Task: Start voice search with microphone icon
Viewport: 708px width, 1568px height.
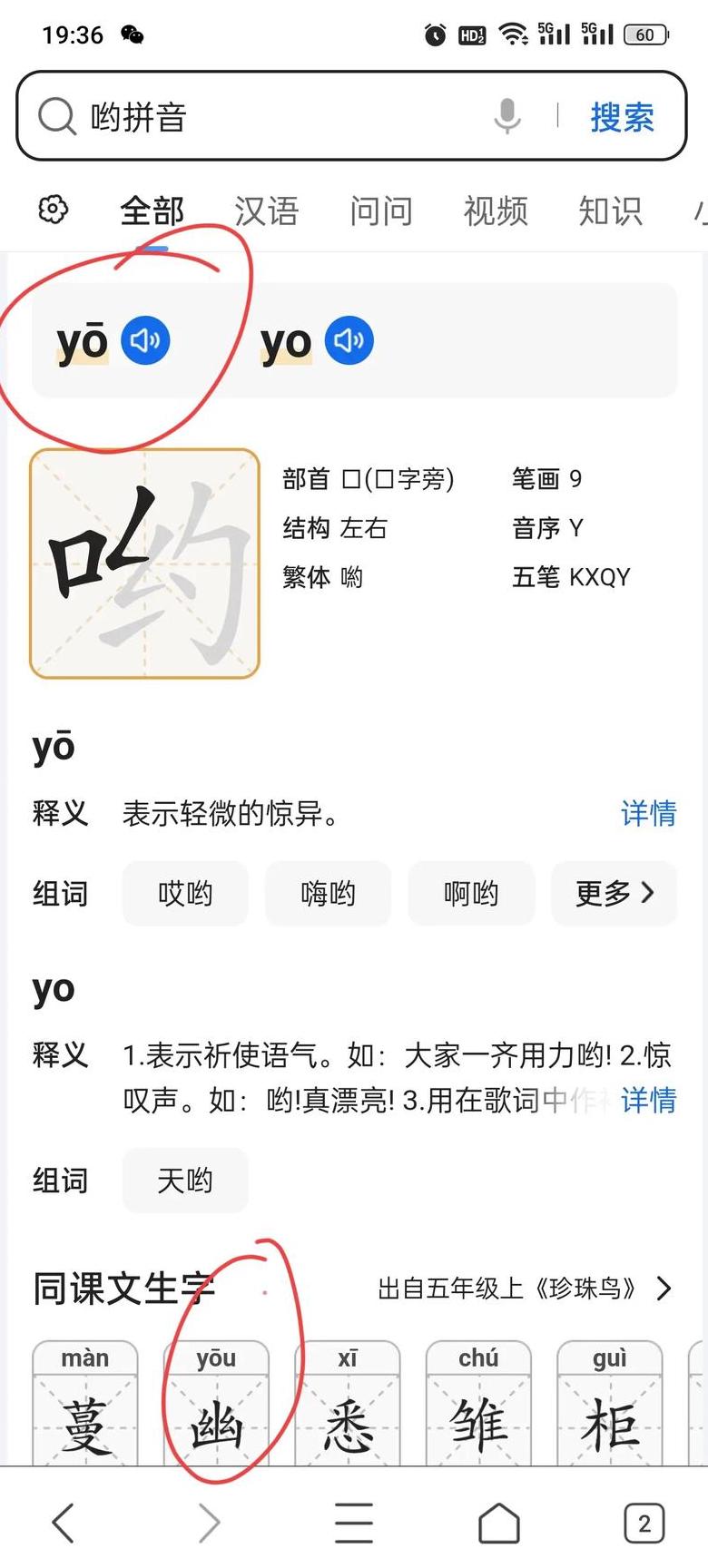Action: pos(507,116)
